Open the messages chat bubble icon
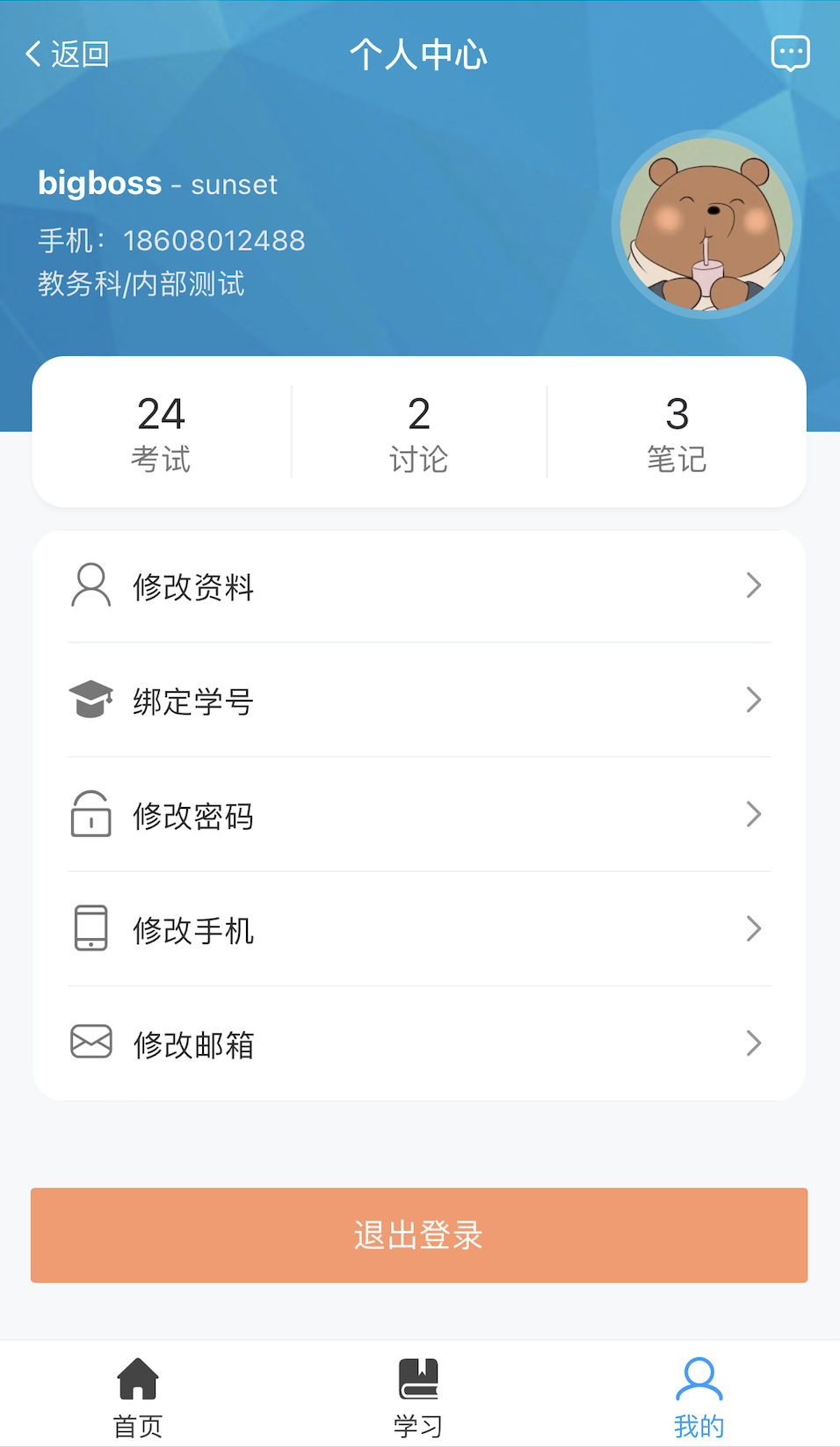Screen dimensions: 840x1447 click(790, 54)
